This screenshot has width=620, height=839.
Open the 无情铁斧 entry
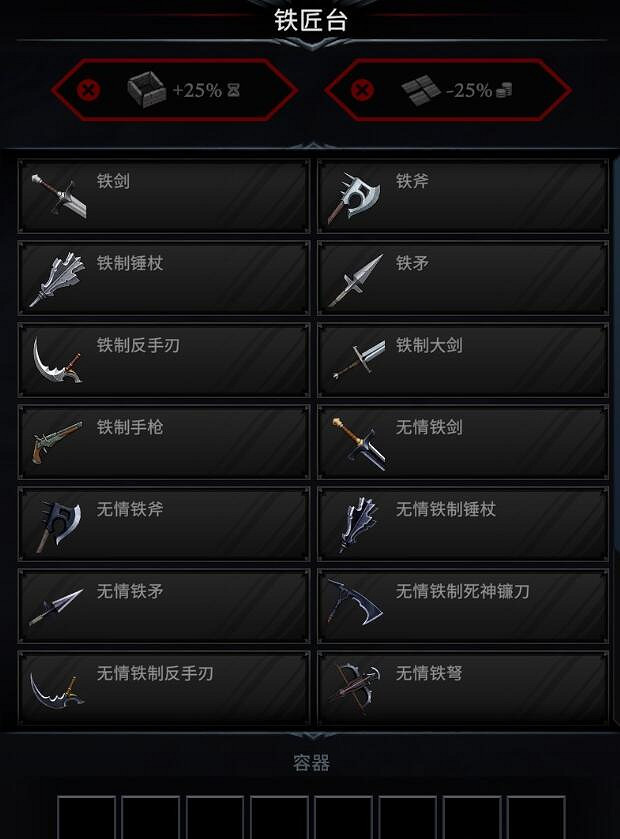click(x=164, y=524)
